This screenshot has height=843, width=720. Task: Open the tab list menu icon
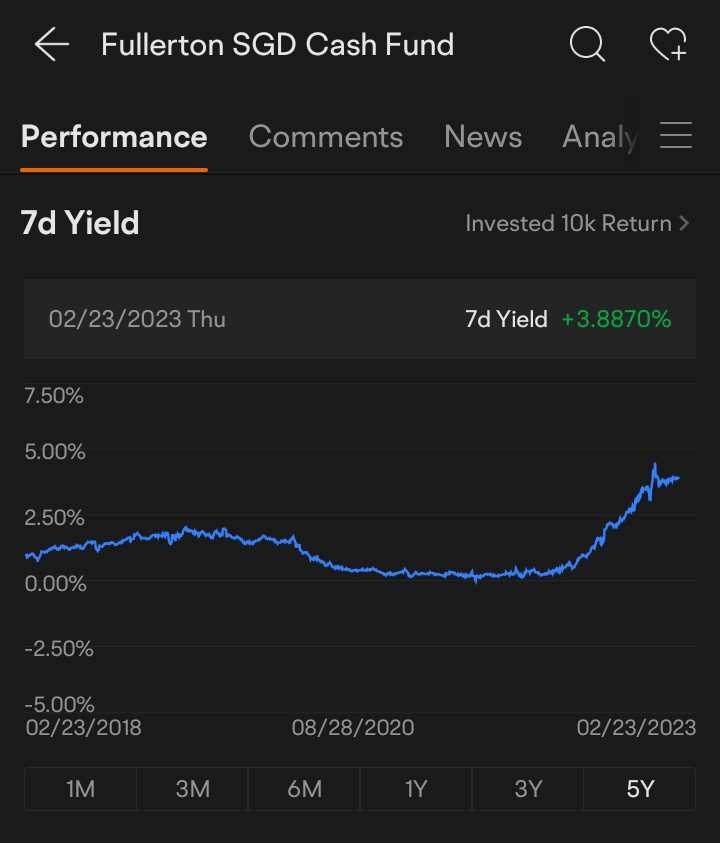(x=677, y=136)
